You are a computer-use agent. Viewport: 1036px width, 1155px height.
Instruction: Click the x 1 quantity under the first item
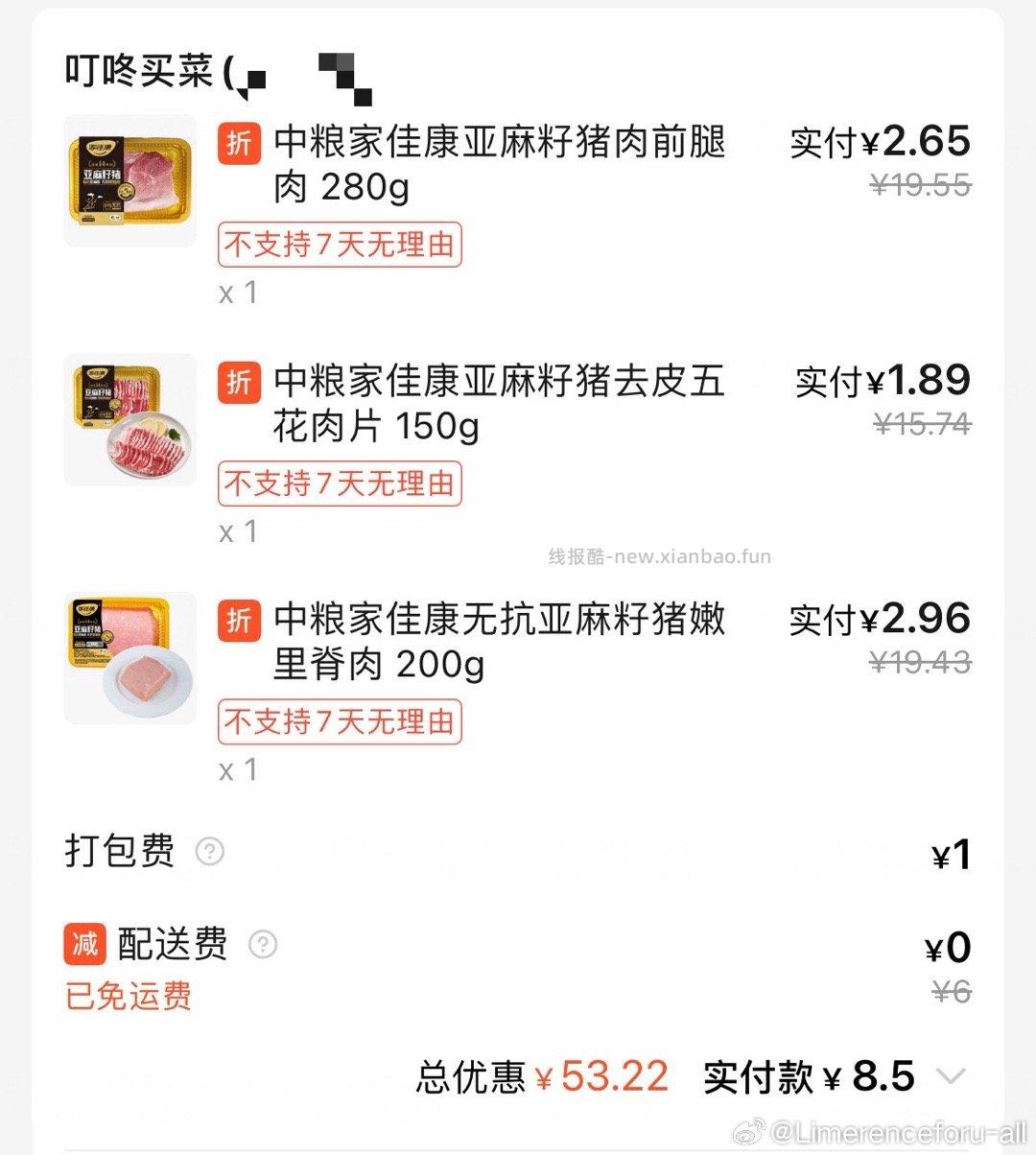click(239, 293)
